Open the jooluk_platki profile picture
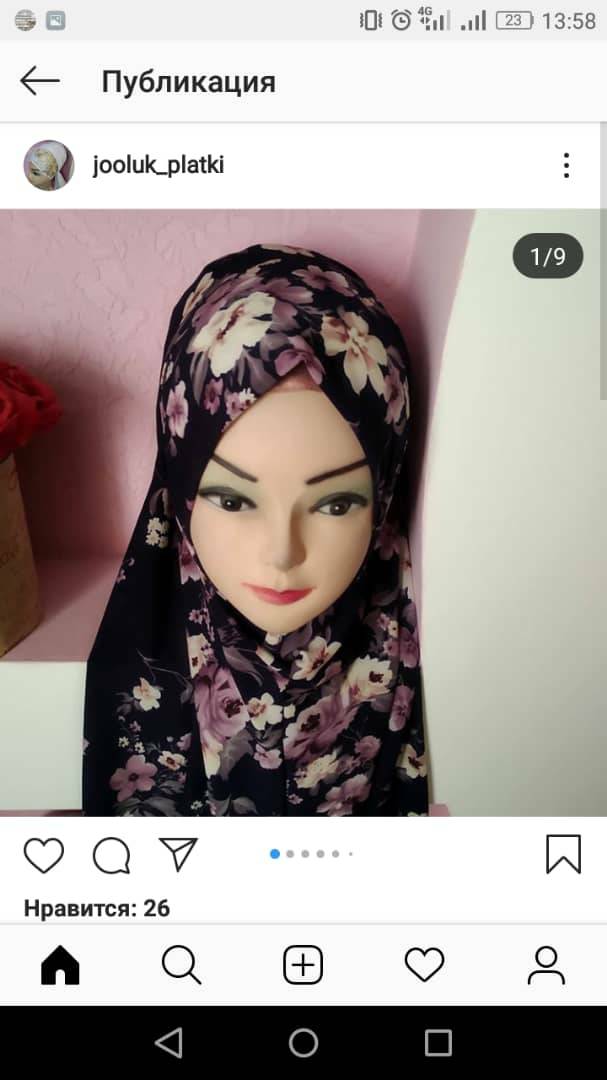This screenshot has height=1080, width=607. 48,165
